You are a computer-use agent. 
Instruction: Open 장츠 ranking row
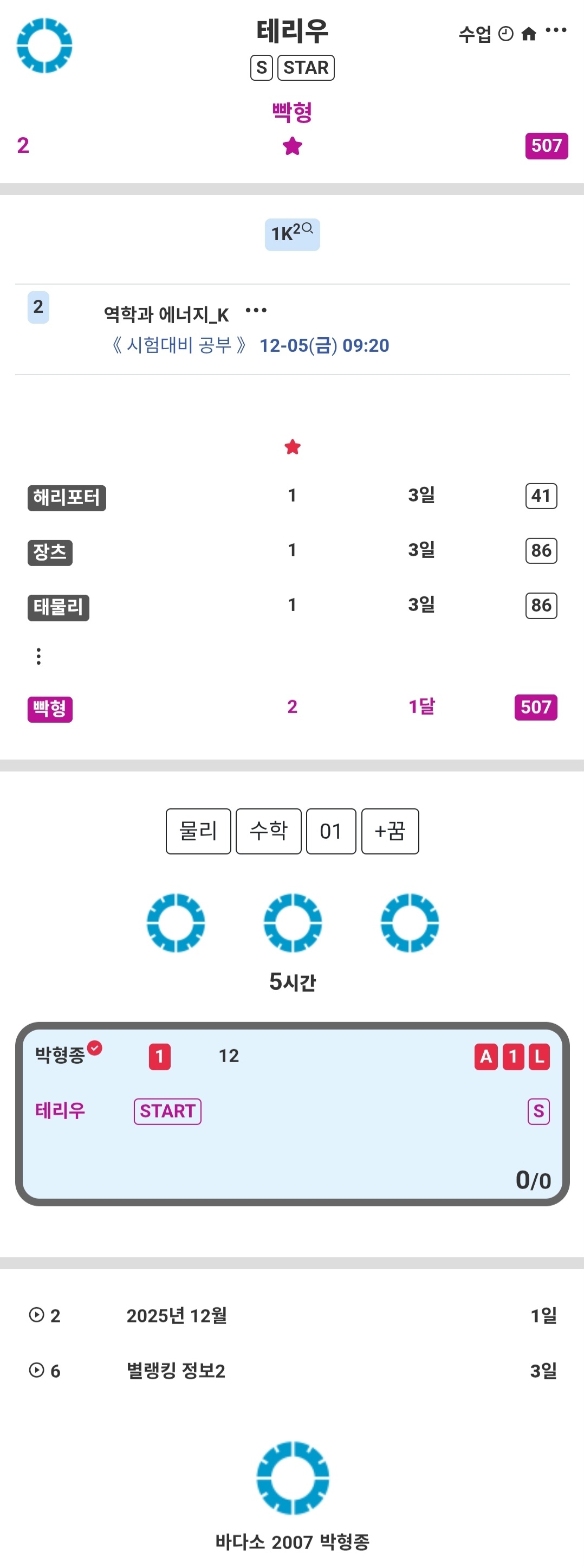point(292,551)
